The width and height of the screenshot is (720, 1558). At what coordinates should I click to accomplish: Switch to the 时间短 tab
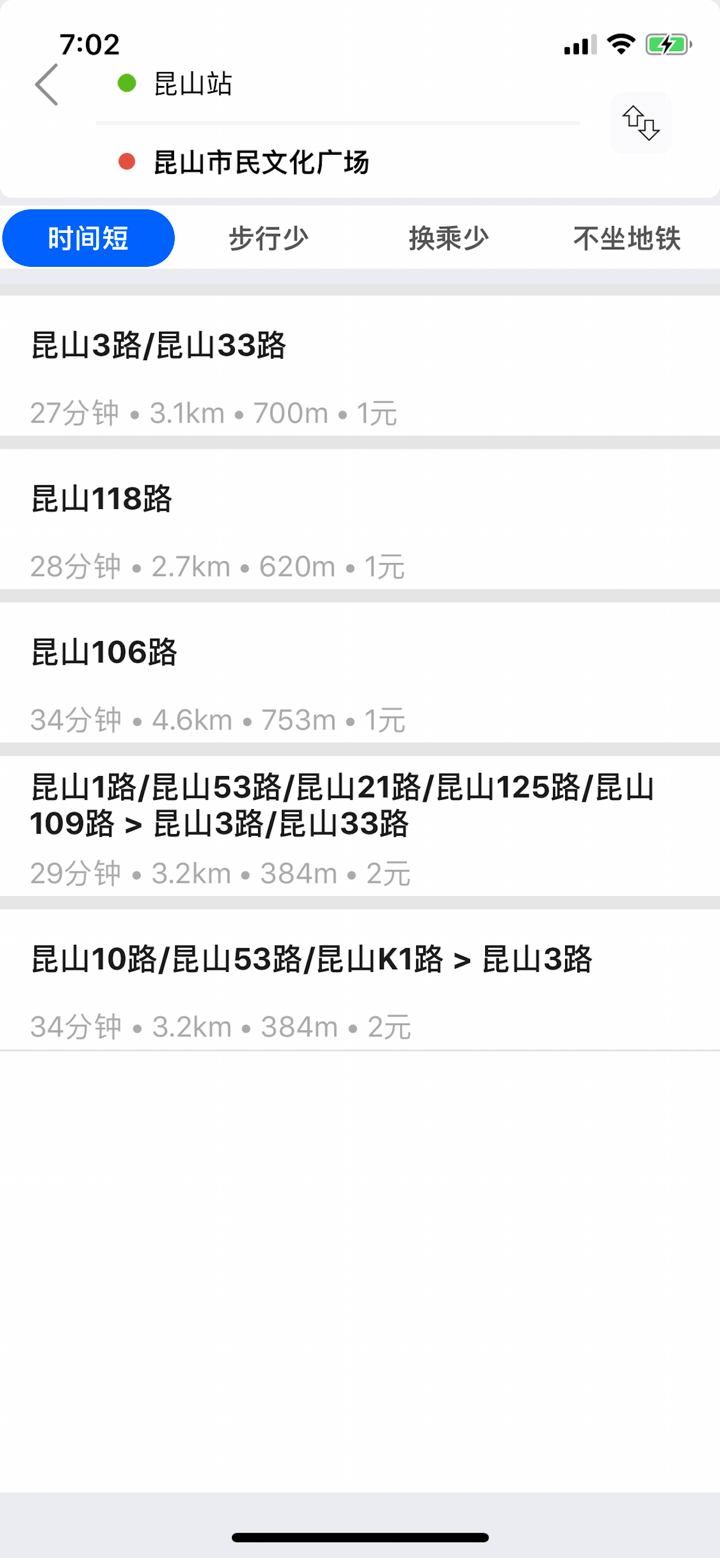(x=88, y=238)
